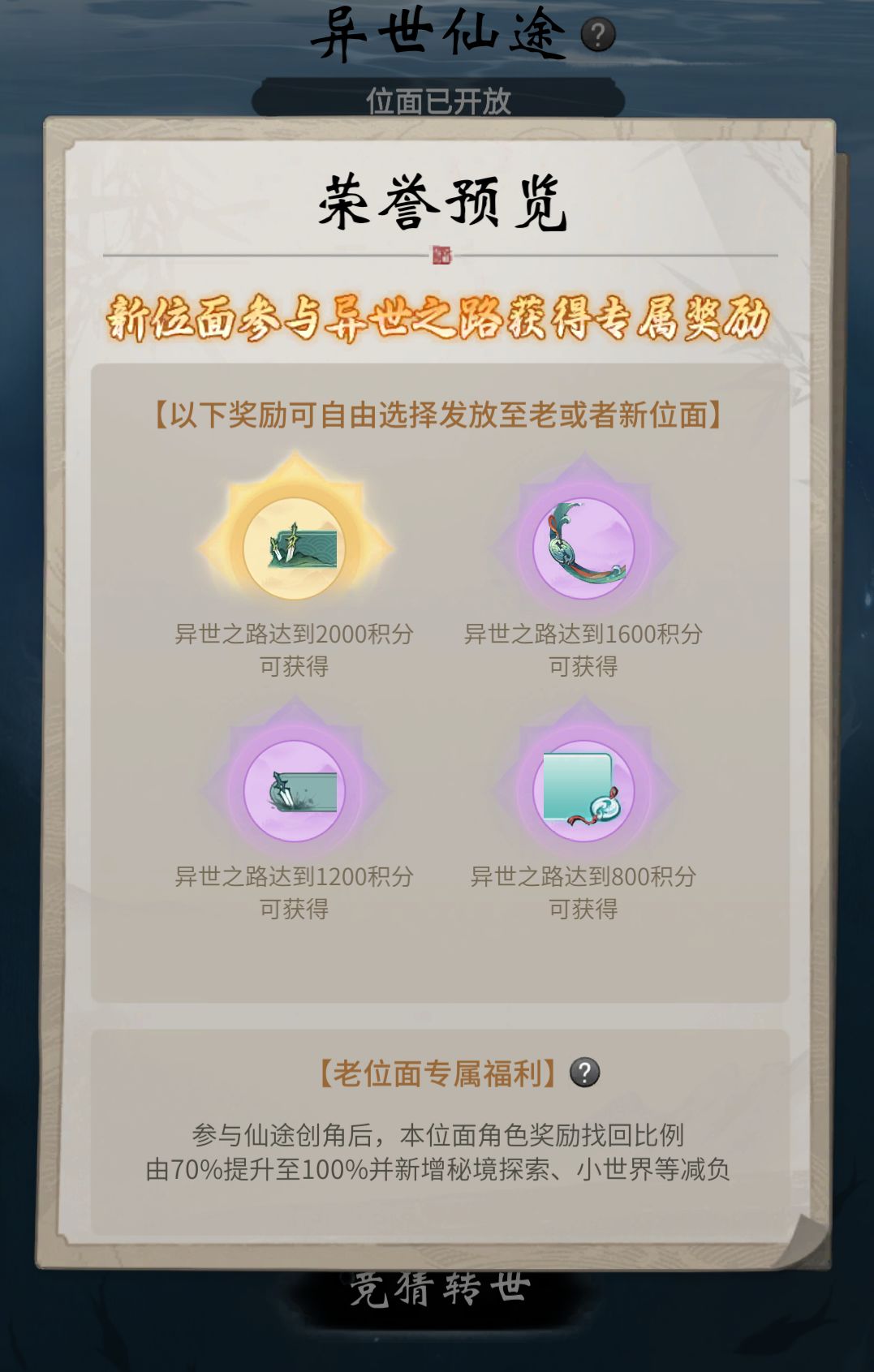Image resolution: width=874 pixels, height=1372 pixels.
Task: Open the reward destination chooser 老或者新位面
Action: pyautogui.click(x=437, y=412)
